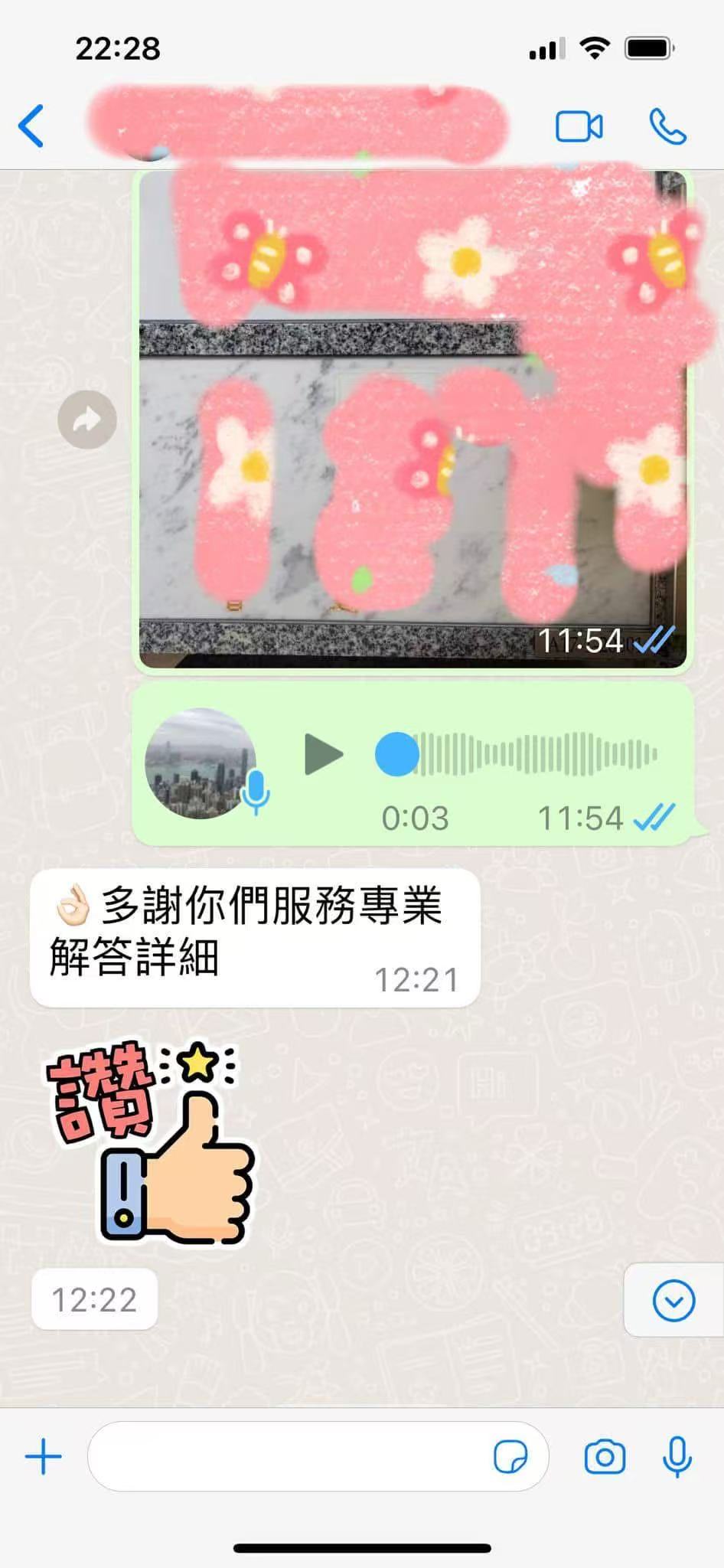Record a voice message with the microphone
The image size is (724, 1568).
point(677,1456)
